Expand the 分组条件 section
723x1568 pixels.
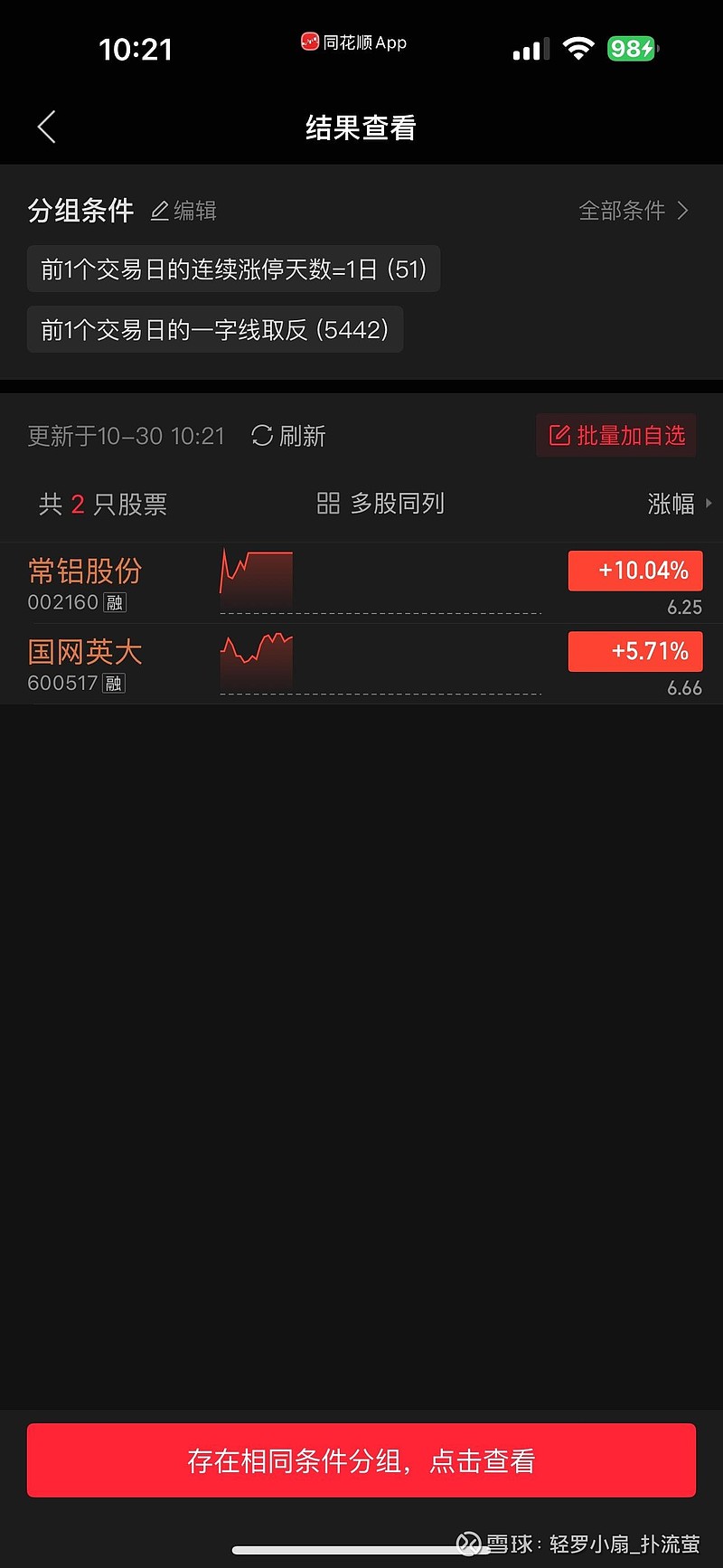(80, 209)
